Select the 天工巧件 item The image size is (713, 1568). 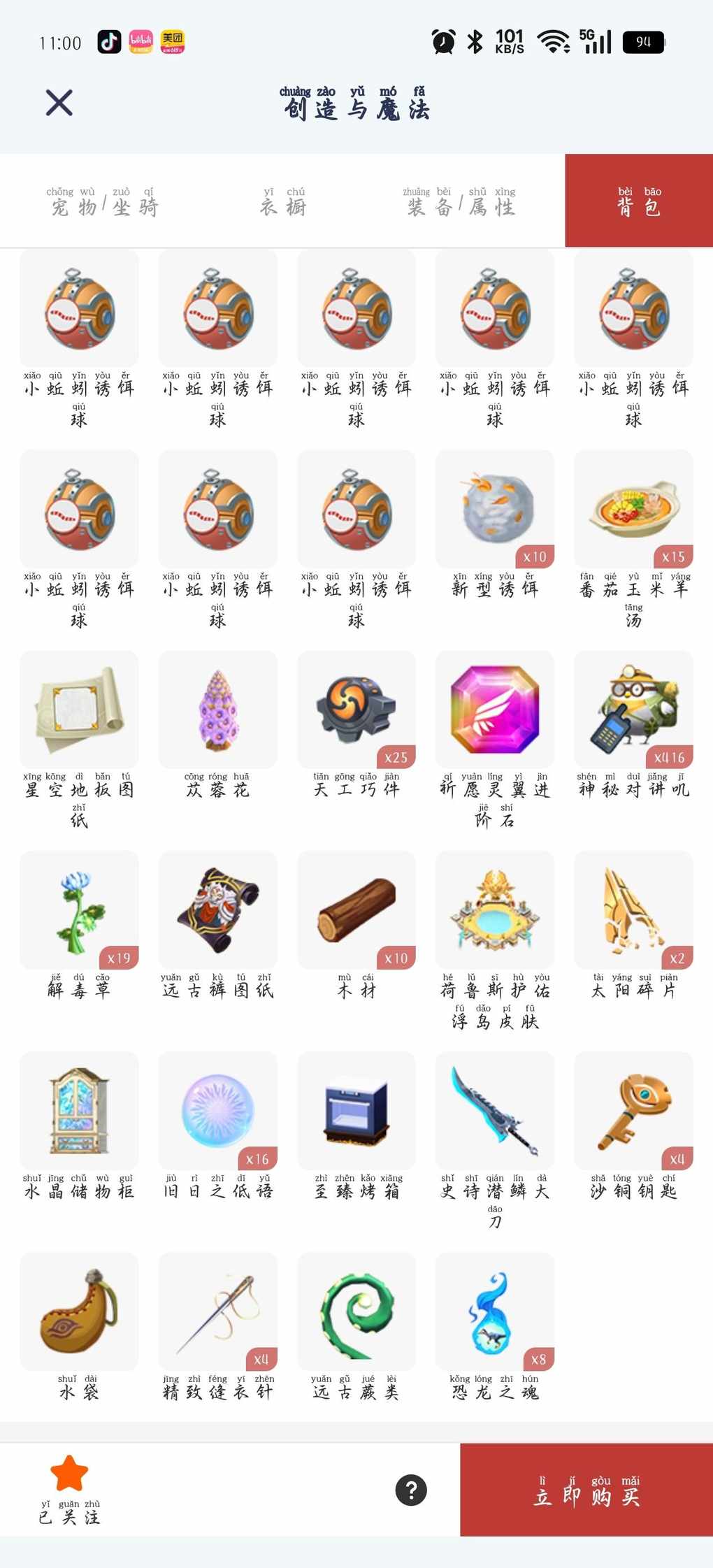[x=356, y=710]
